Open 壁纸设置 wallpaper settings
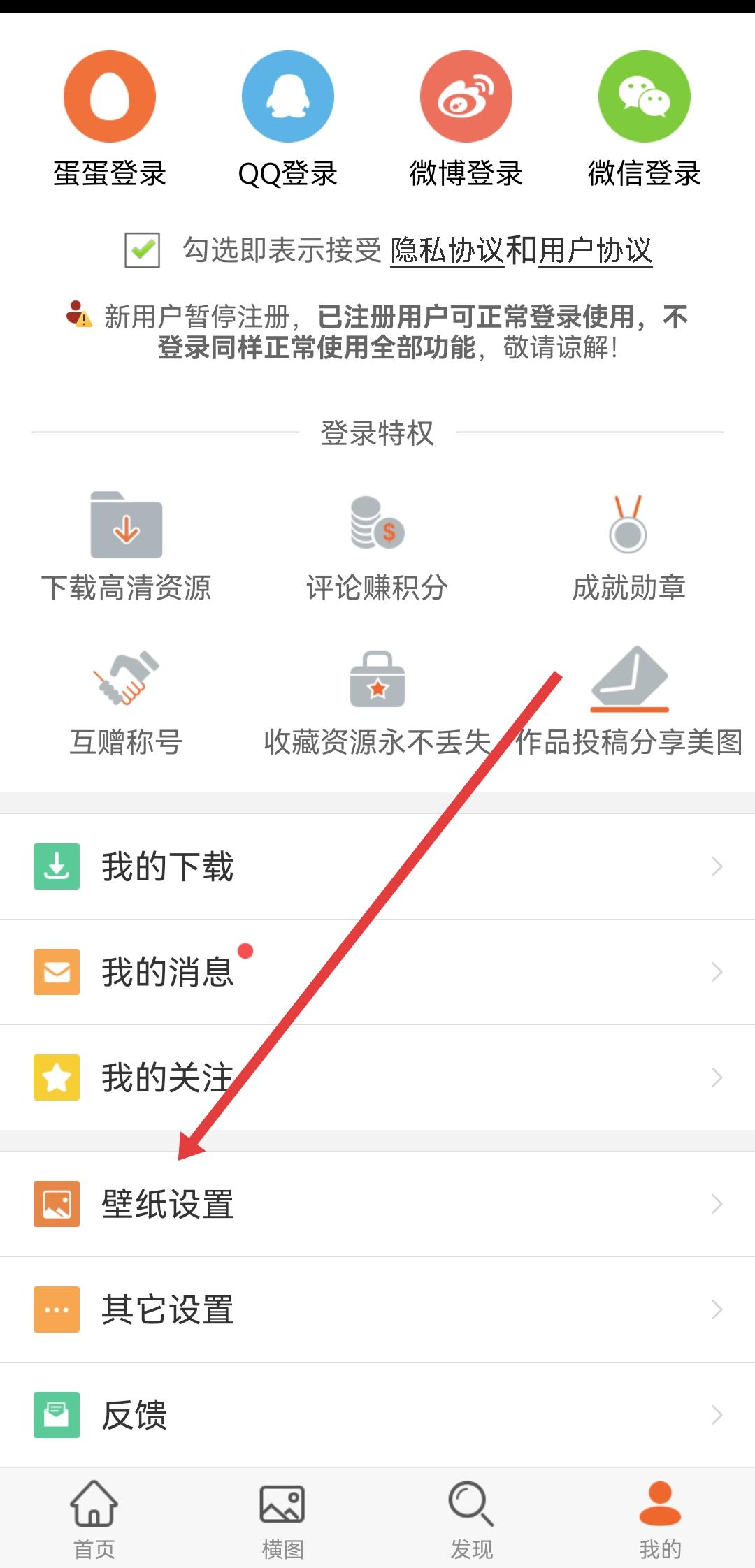Screen dimensions: 755x1568 pyautogui.click(x=377, y=1204)
